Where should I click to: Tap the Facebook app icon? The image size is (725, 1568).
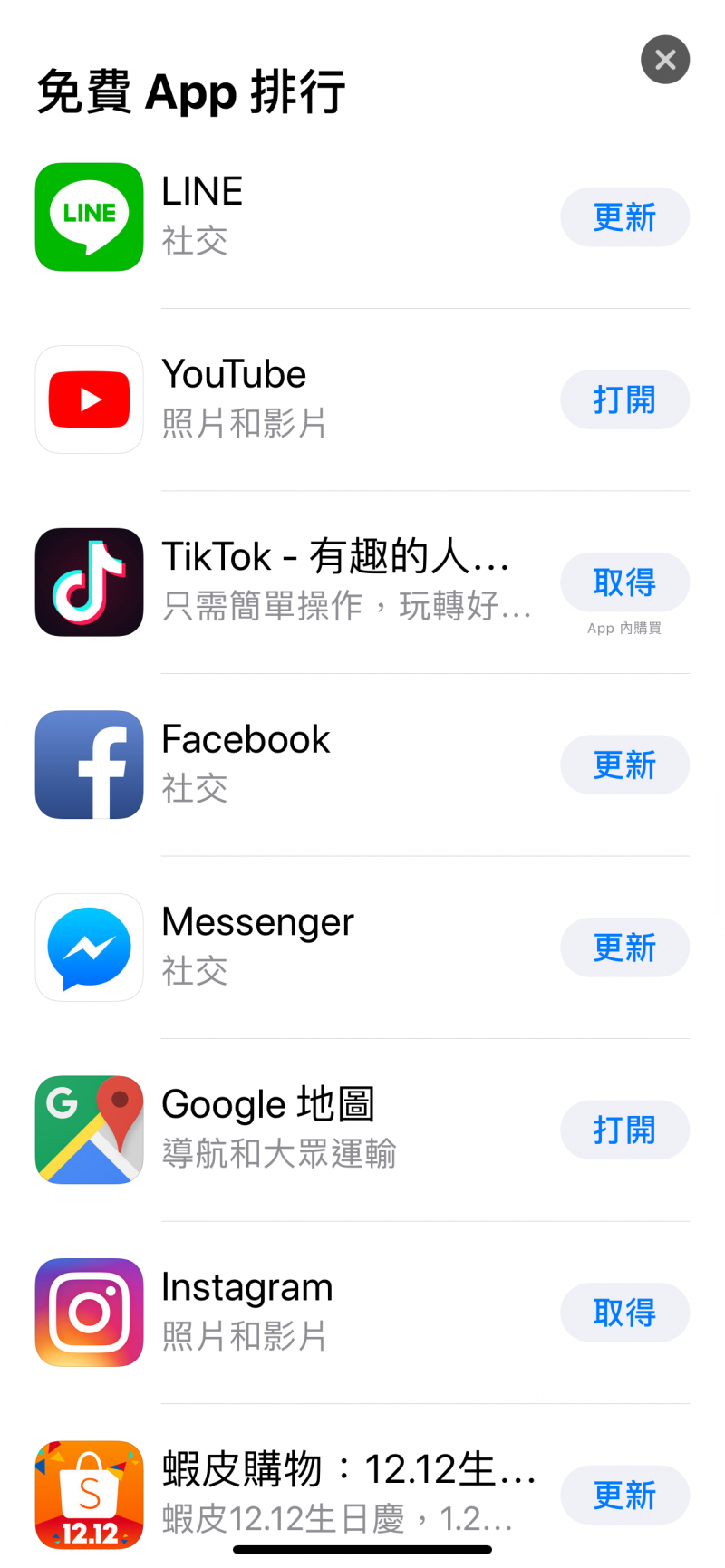point(89,765)
